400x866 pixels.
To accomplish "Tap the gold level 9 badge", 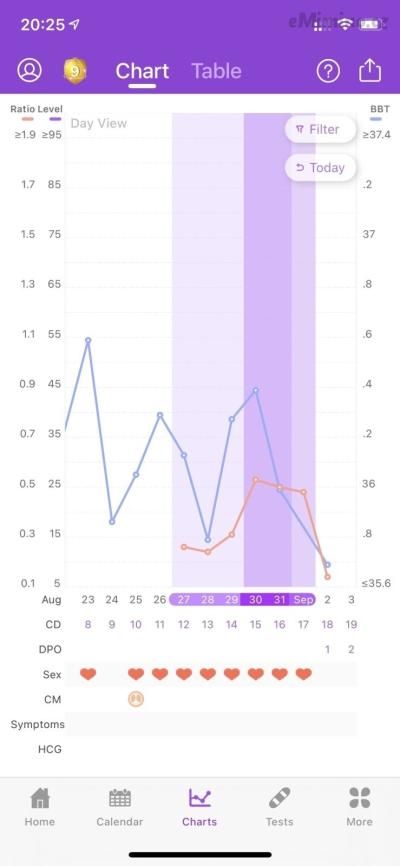I will click(x=75, y=71).
